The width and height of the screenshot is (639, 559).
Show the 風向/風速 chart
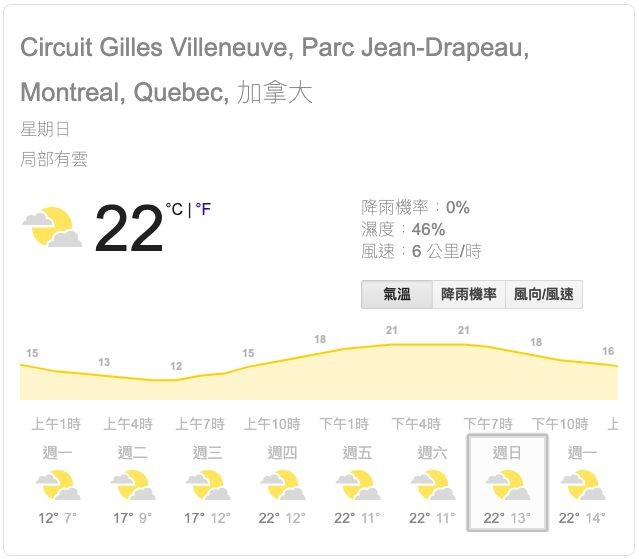tap(543, 294)
